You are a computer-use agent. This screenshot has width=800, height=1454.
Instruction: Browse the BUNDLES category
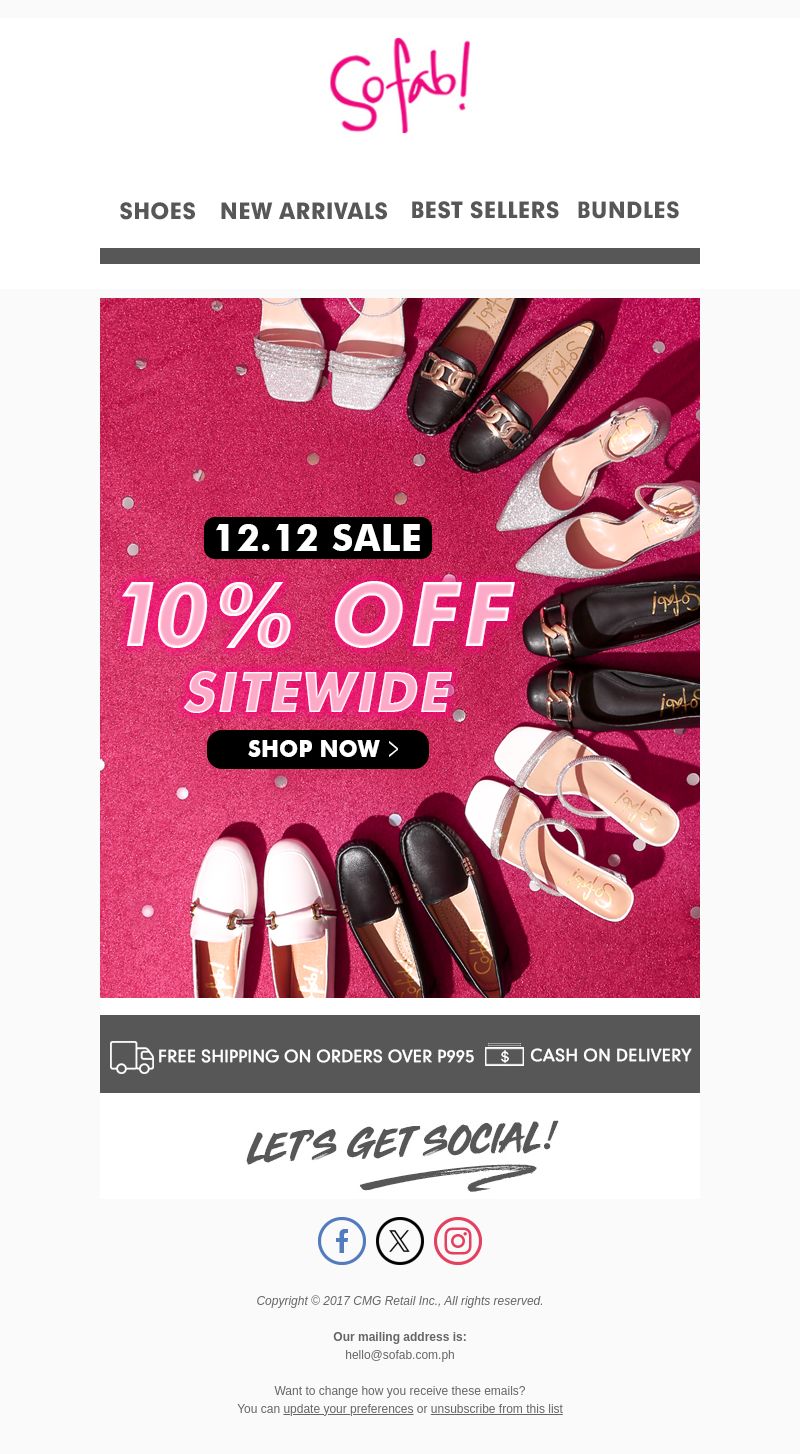(628, 211)
